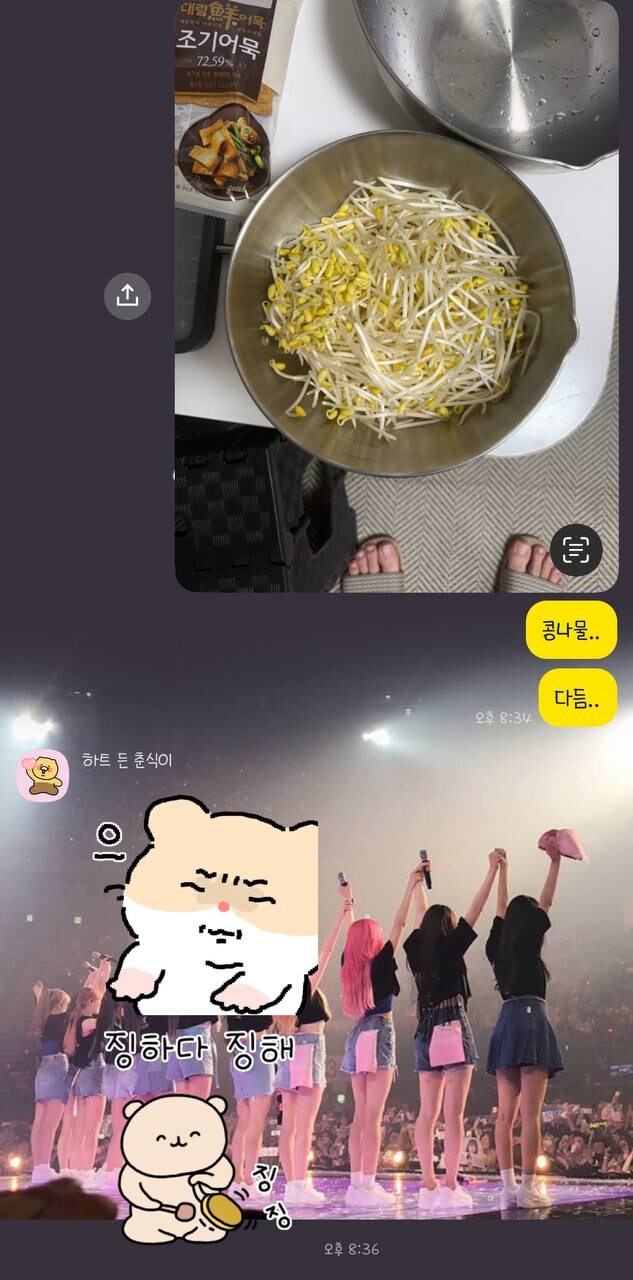Share the bean sprouts photo
This screenshot has width=633, height=1280.
(127, 295)
